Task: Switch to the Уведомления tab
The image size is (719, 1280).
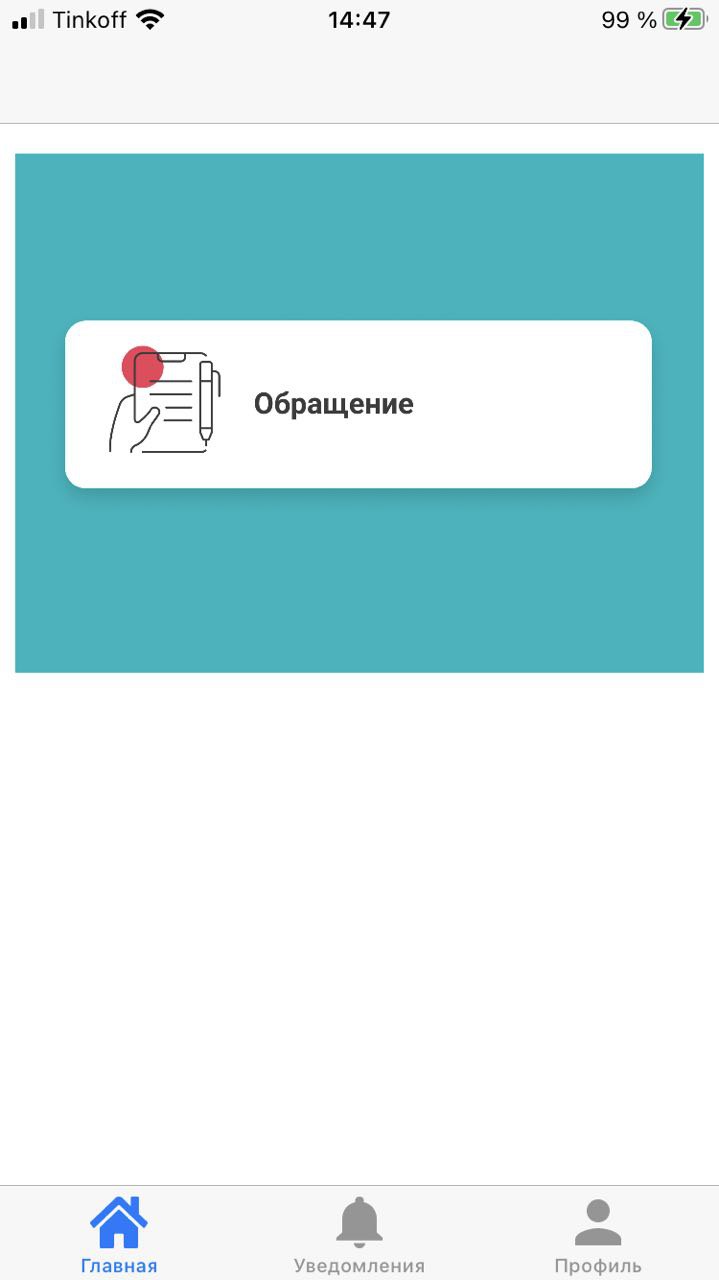Action: pos(359,1235)
